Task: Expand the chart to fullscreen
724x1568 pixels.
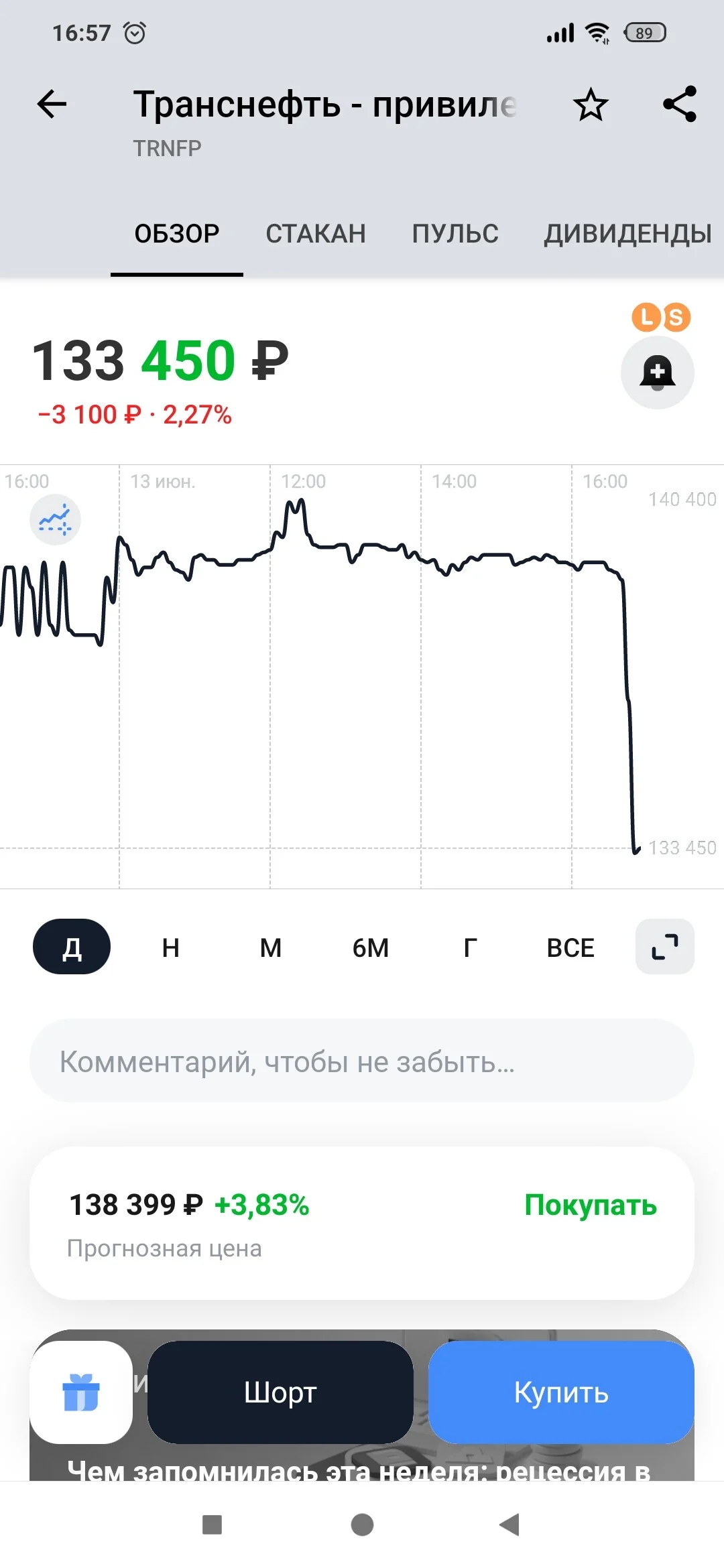Action: [665, 947]
